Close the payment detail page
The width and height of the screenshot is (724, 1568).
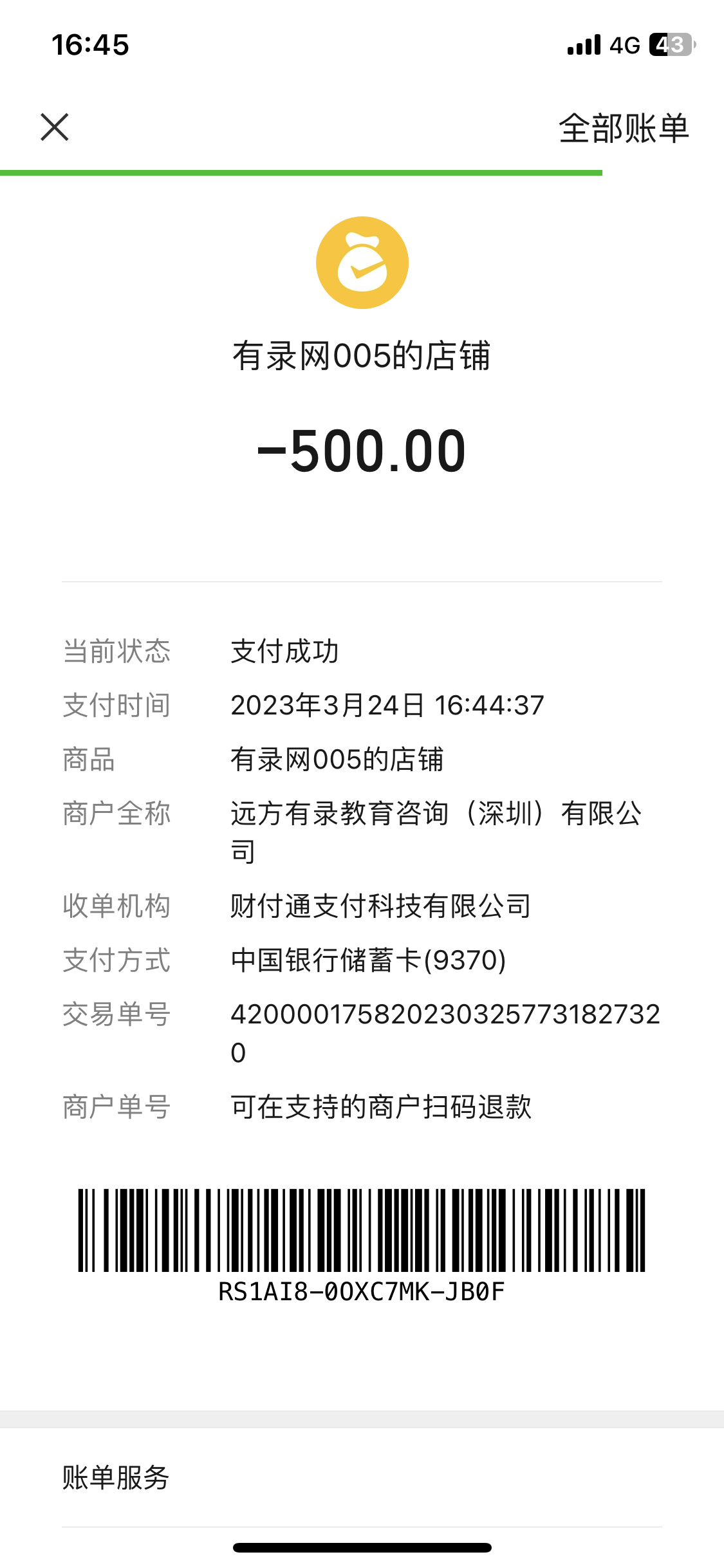click(55, 127)
